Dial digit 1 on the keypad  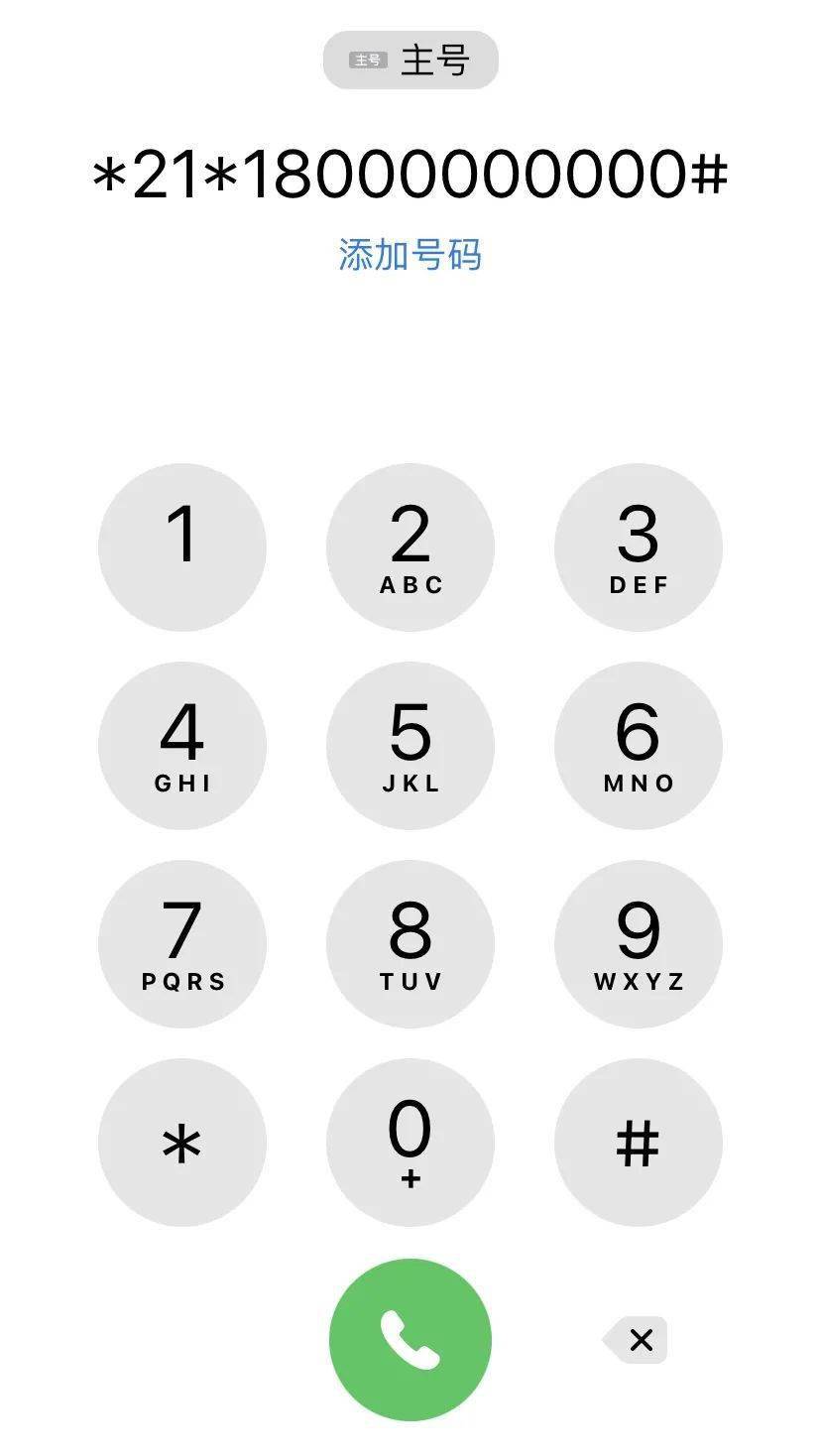[x=182, y=546]
